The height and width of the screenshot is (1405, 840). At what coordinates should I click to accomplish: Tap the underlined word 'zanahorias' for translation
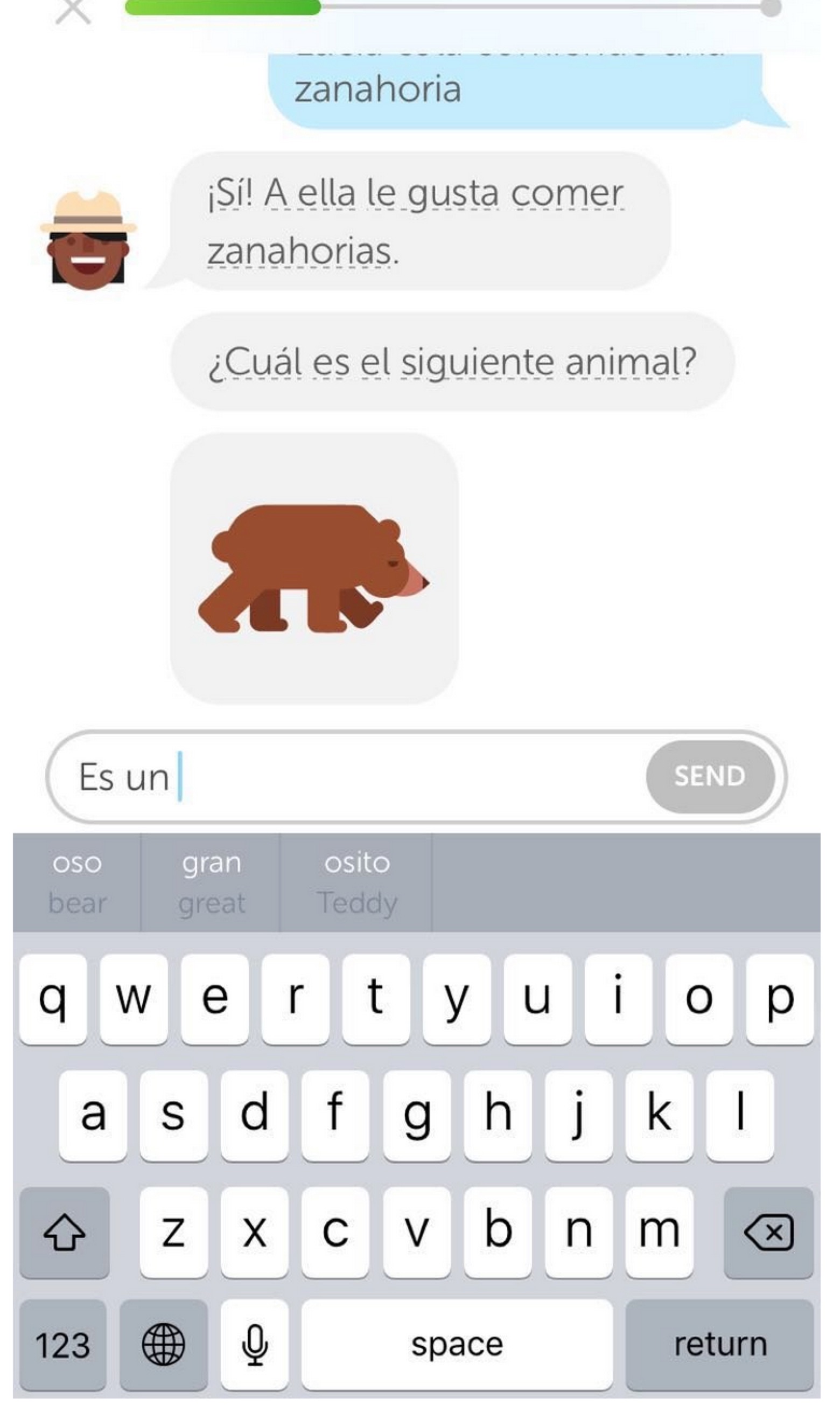tap(299, 251)
